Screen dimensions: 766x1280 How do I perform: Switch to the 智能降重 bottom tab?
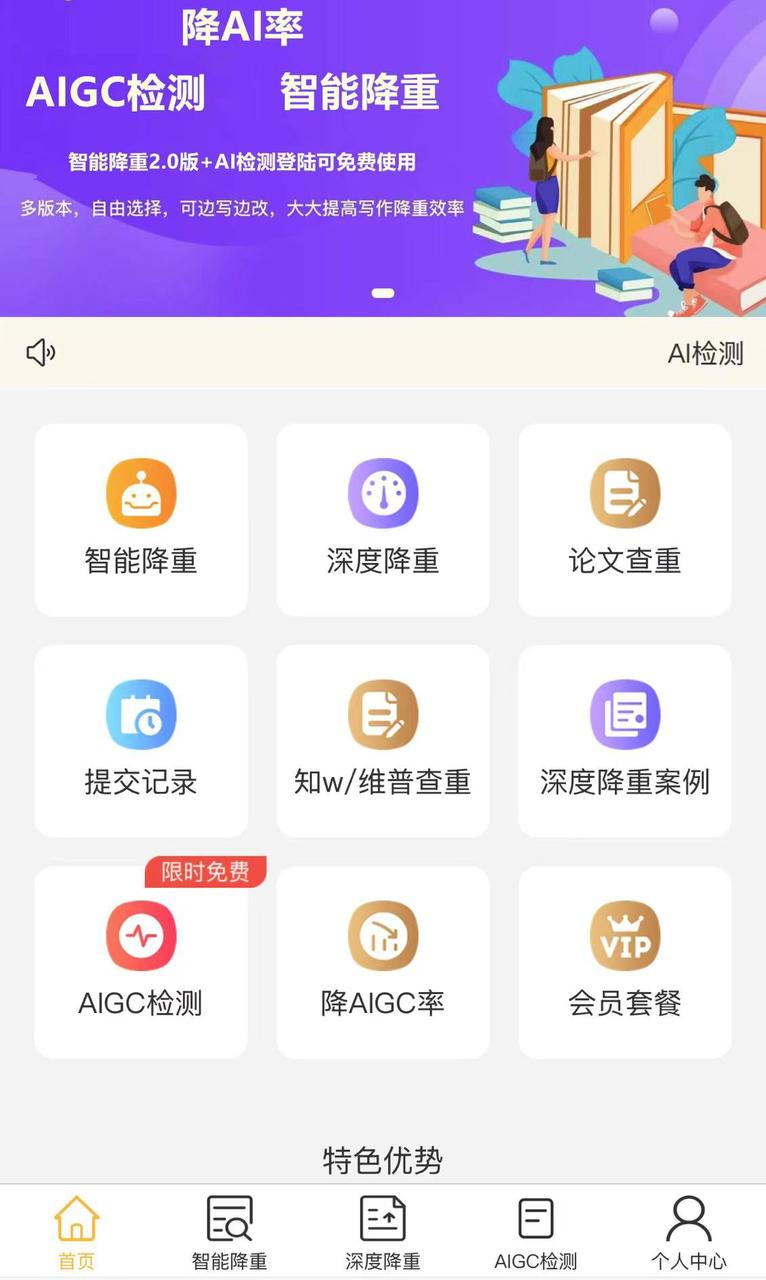[229, 1232]
